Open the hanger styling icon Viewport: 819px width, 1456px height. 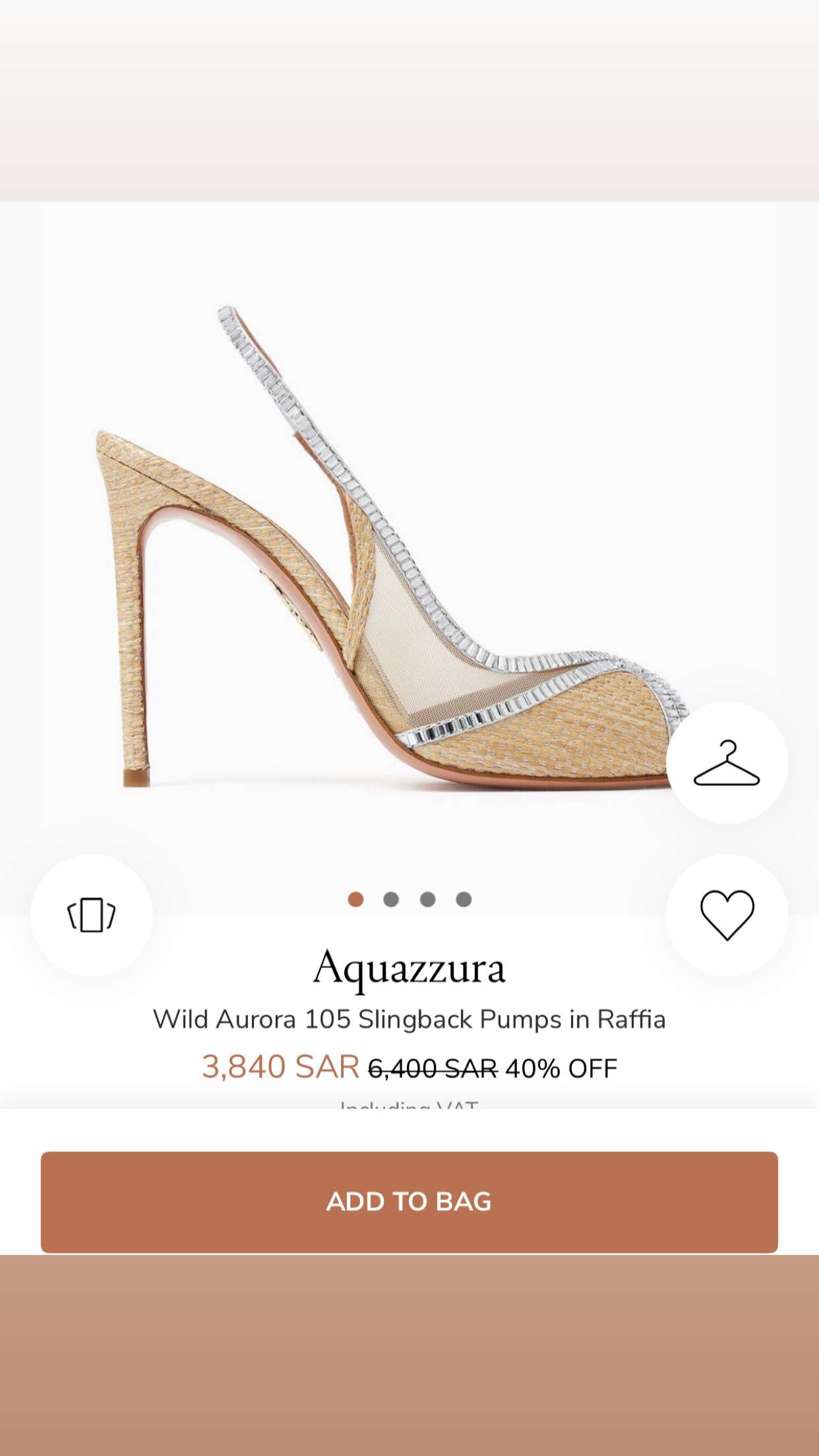[727, 762]
